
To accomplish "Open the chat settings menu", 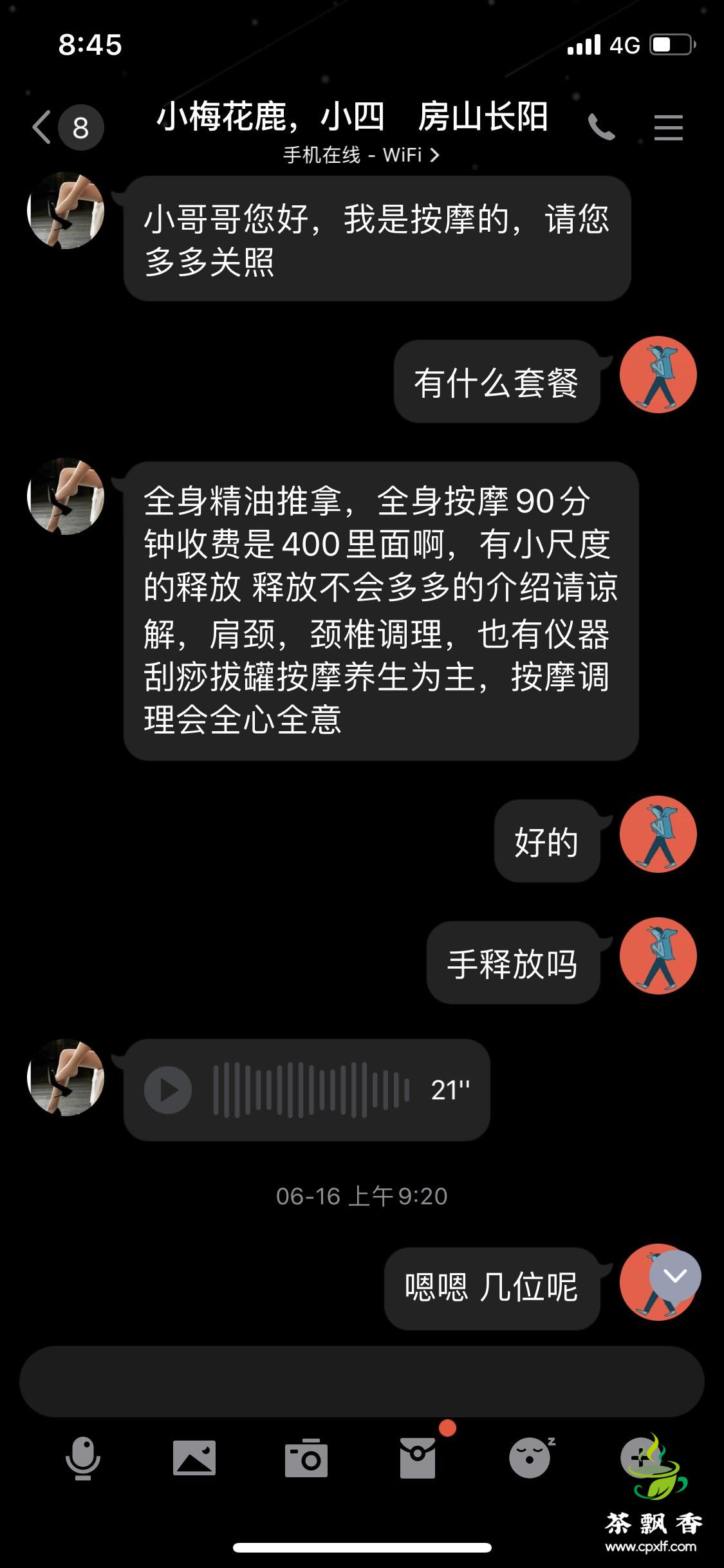I will 668,127.
